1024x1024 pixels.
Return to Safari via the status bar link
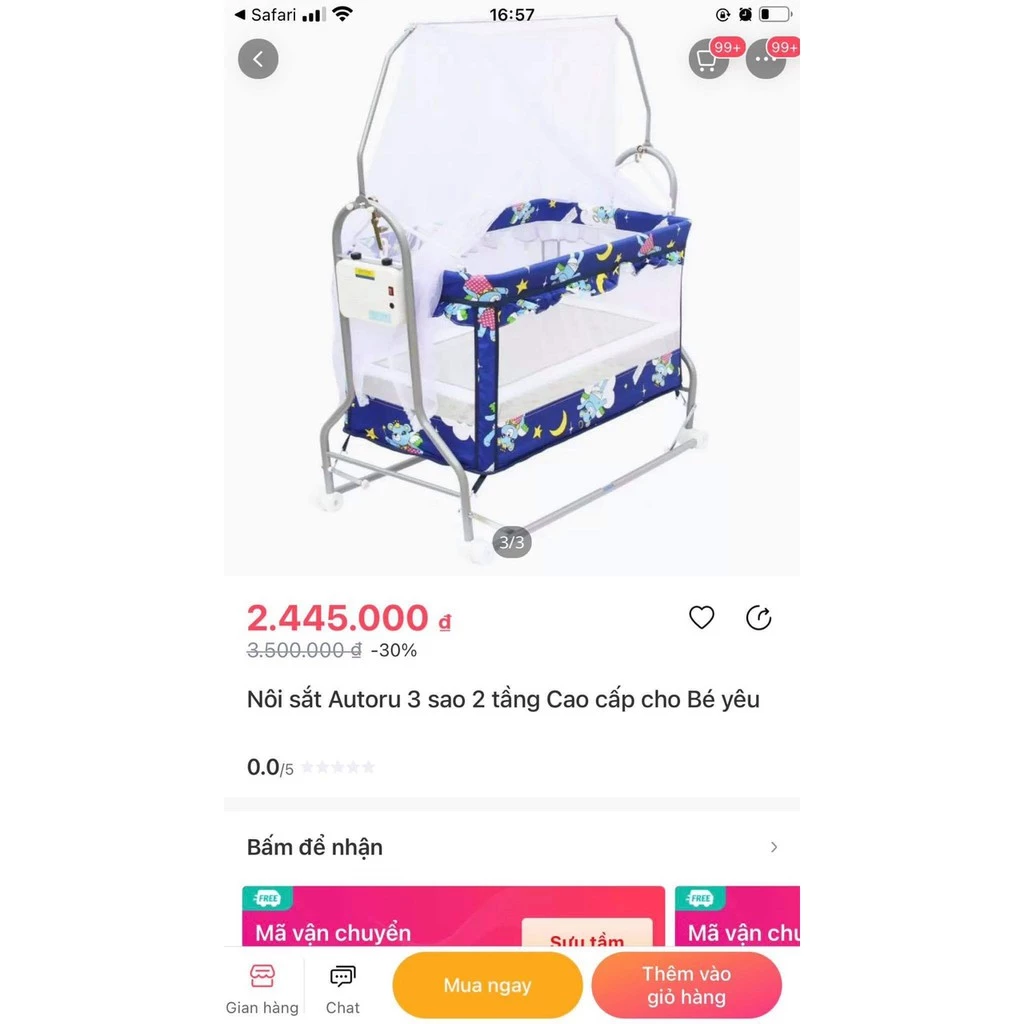[266, 15]
